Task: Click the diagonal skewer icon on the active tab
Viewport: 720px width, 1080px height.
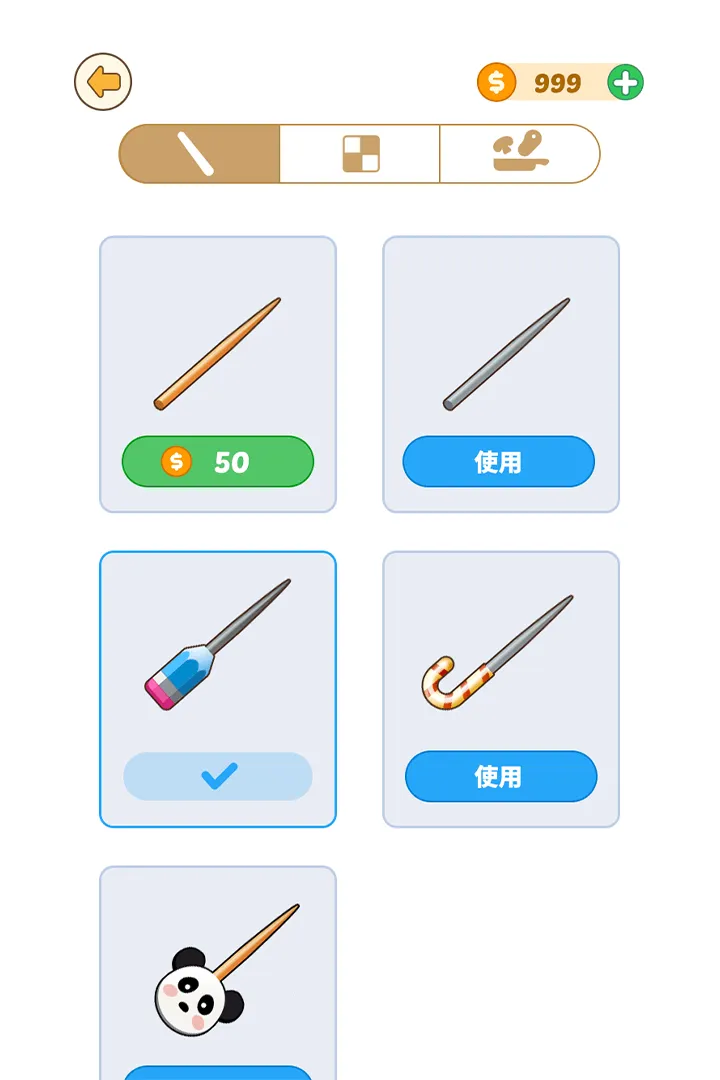Action: click(200, 154)
